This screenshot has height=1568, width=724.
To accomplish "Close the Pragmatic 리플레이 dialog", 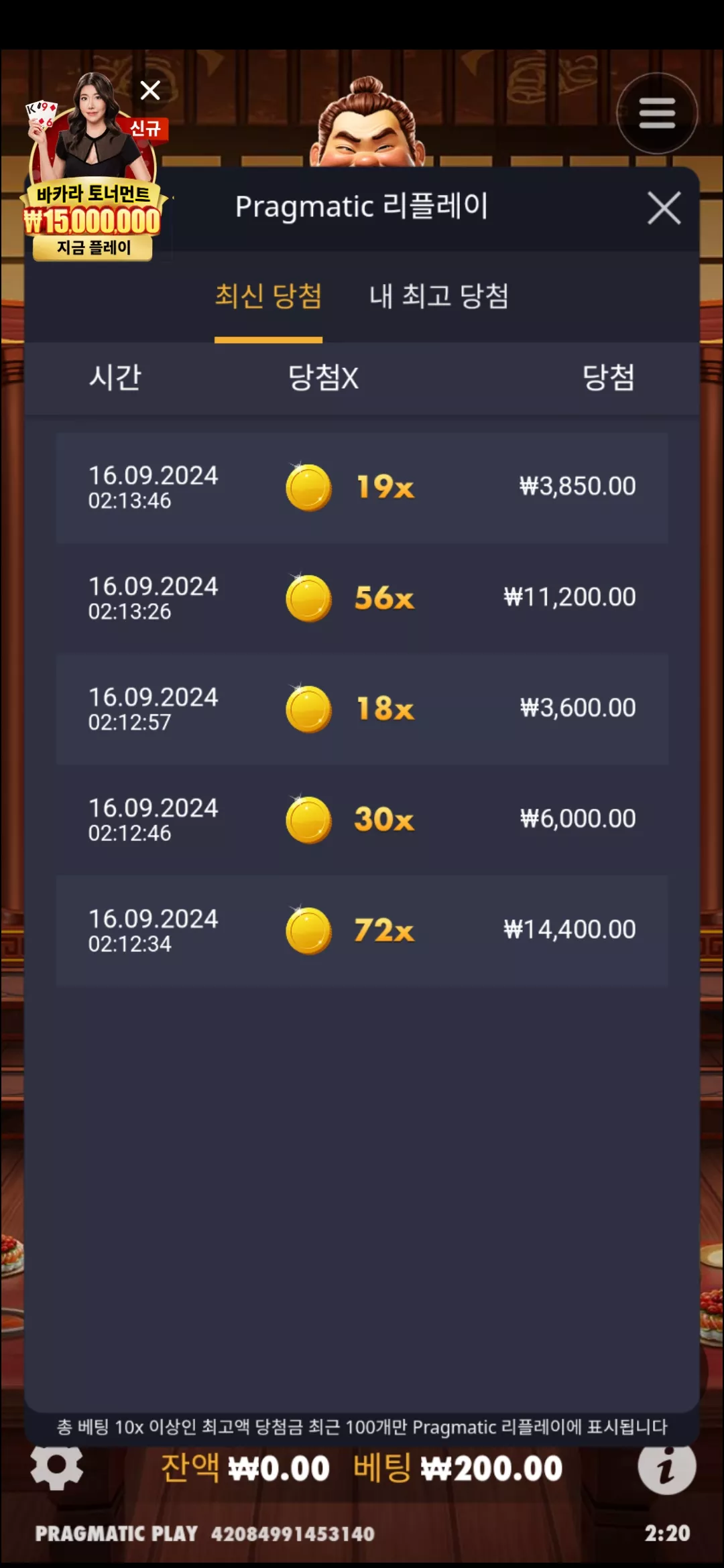I will (664, 208).
